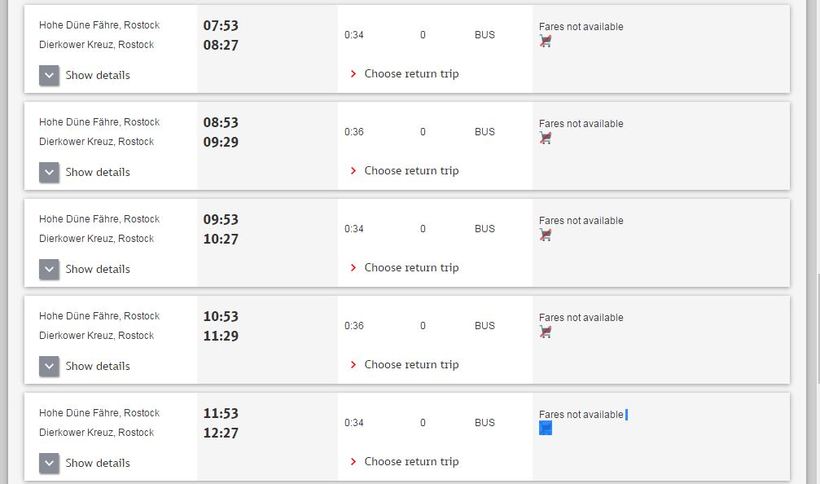
Task: Choose return trip for the 11:53 departure
Action: click(404, 462)
